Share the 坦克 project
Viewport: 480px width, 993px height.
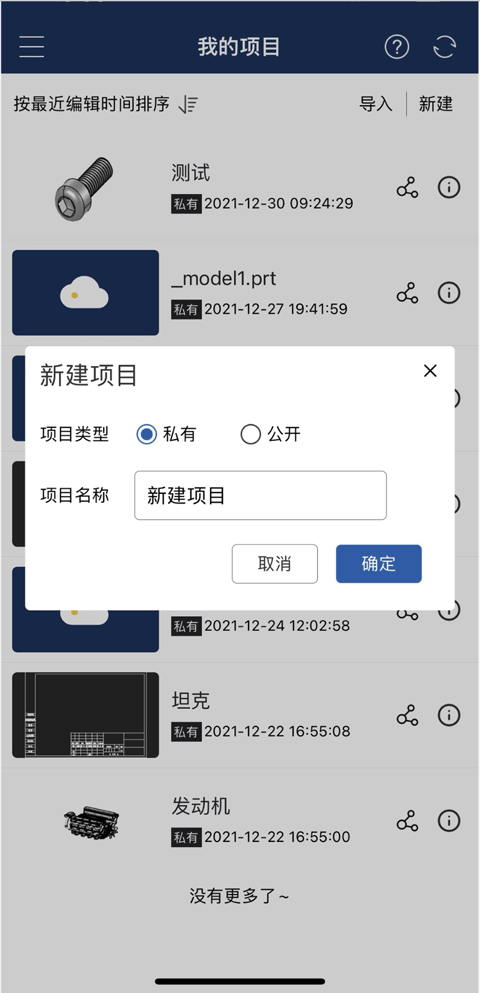pyautogui.click(x=407, y=716)
